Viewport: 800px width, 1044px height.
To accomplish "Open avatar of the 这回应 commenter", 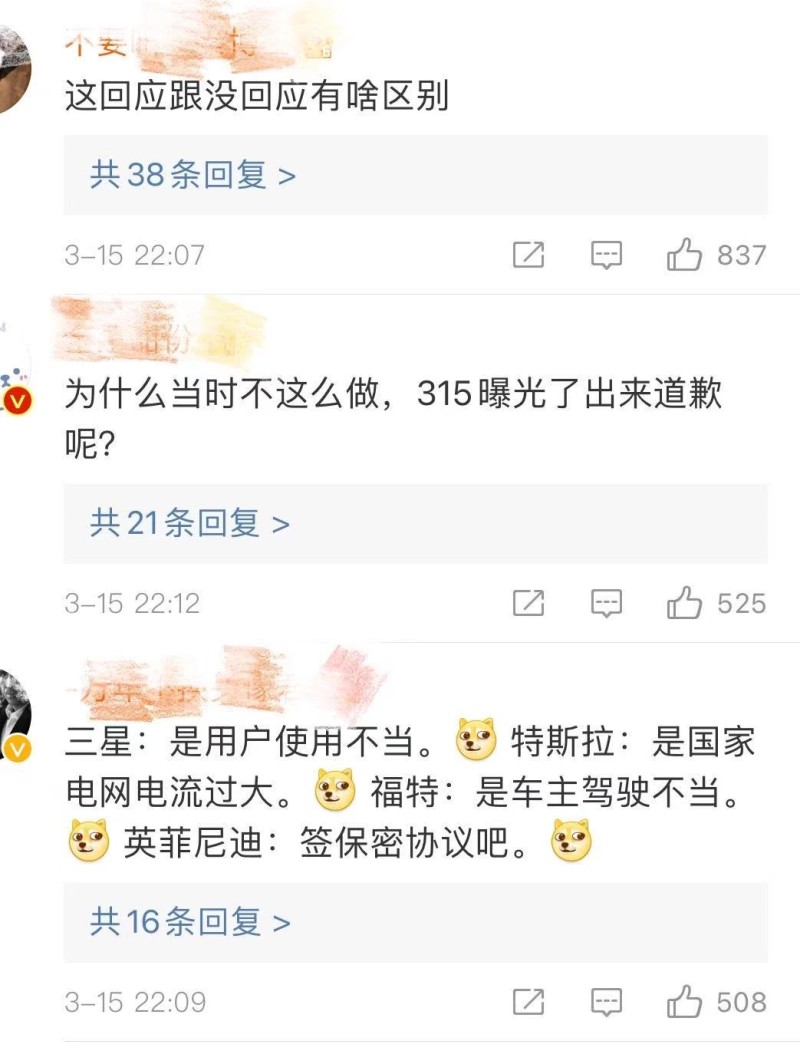I will click(14, 70).
